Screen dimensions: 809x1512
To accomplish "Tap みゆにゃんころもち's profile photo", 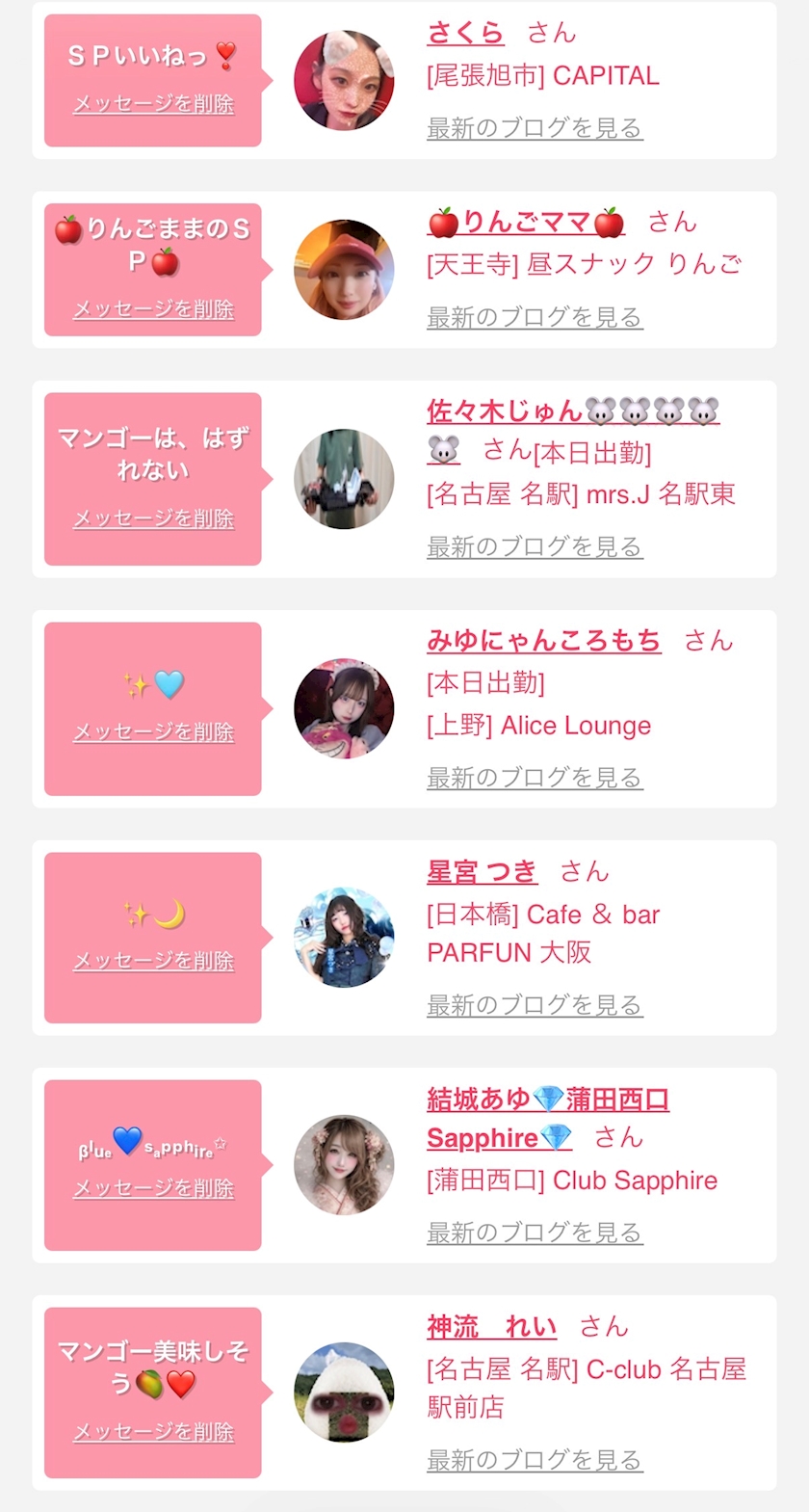I will [x=344, y=709].
